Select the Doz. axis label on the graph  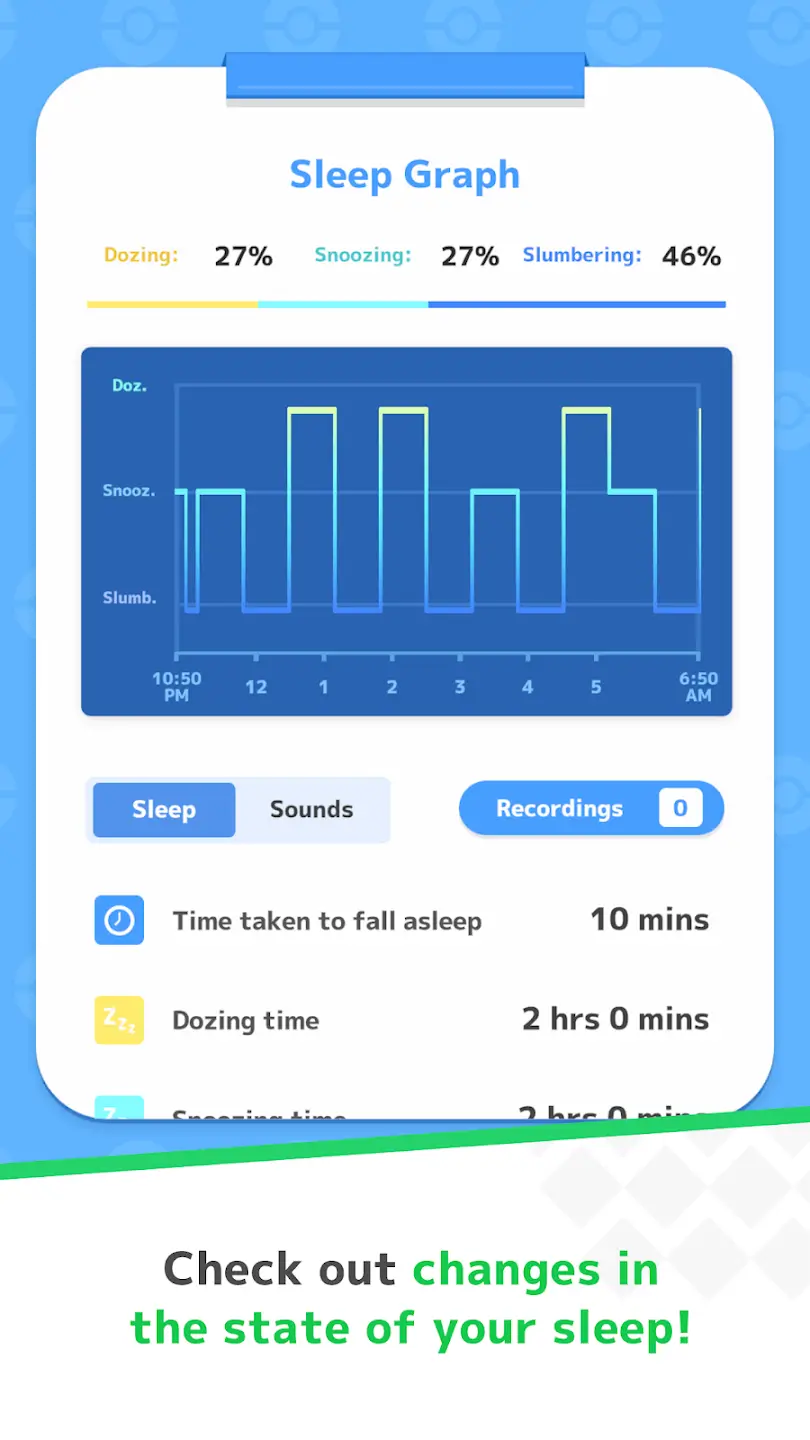pos(128,386)
